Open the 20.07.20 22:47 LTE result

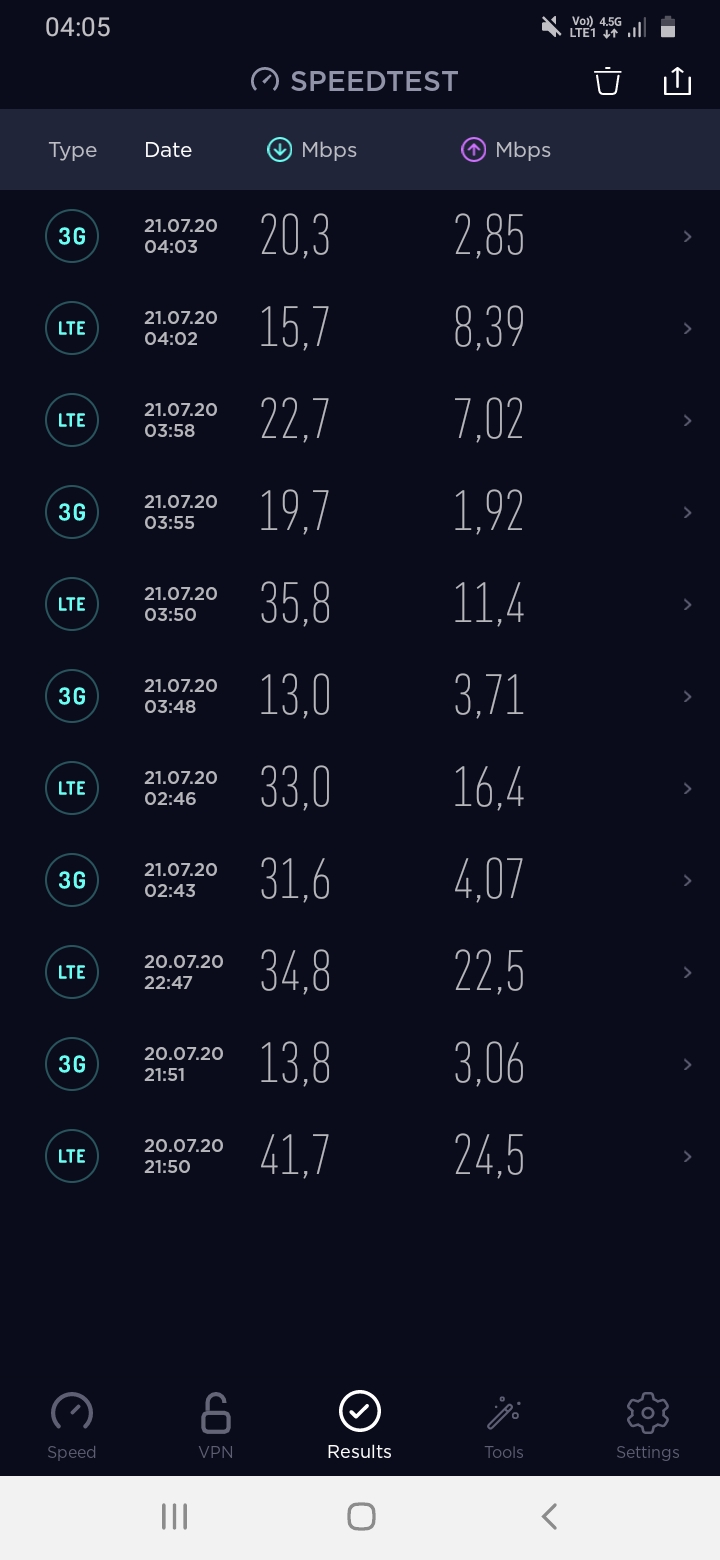[x=360, y=972]
